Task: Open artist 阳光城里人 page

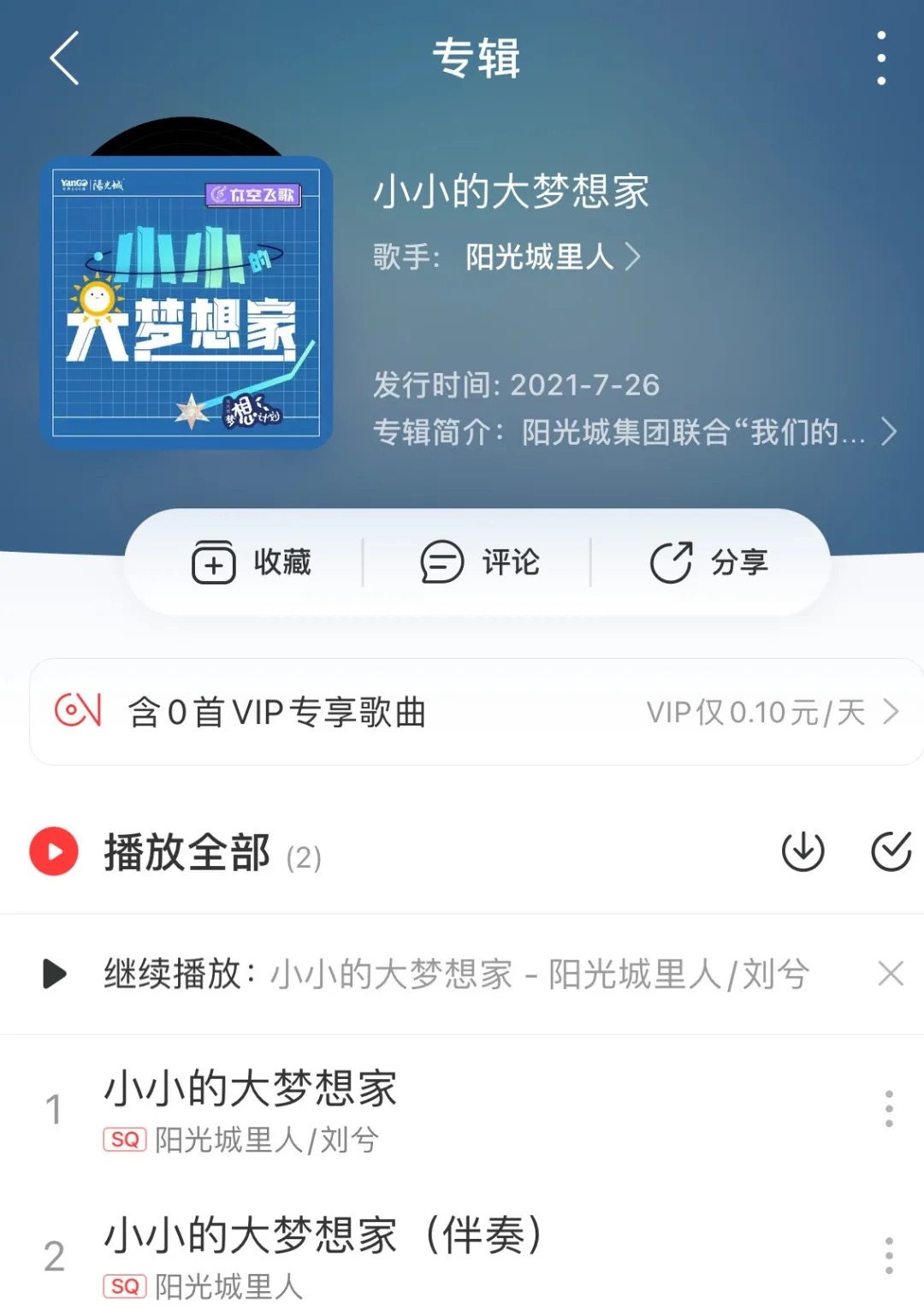Action: (x=552, y=257)
